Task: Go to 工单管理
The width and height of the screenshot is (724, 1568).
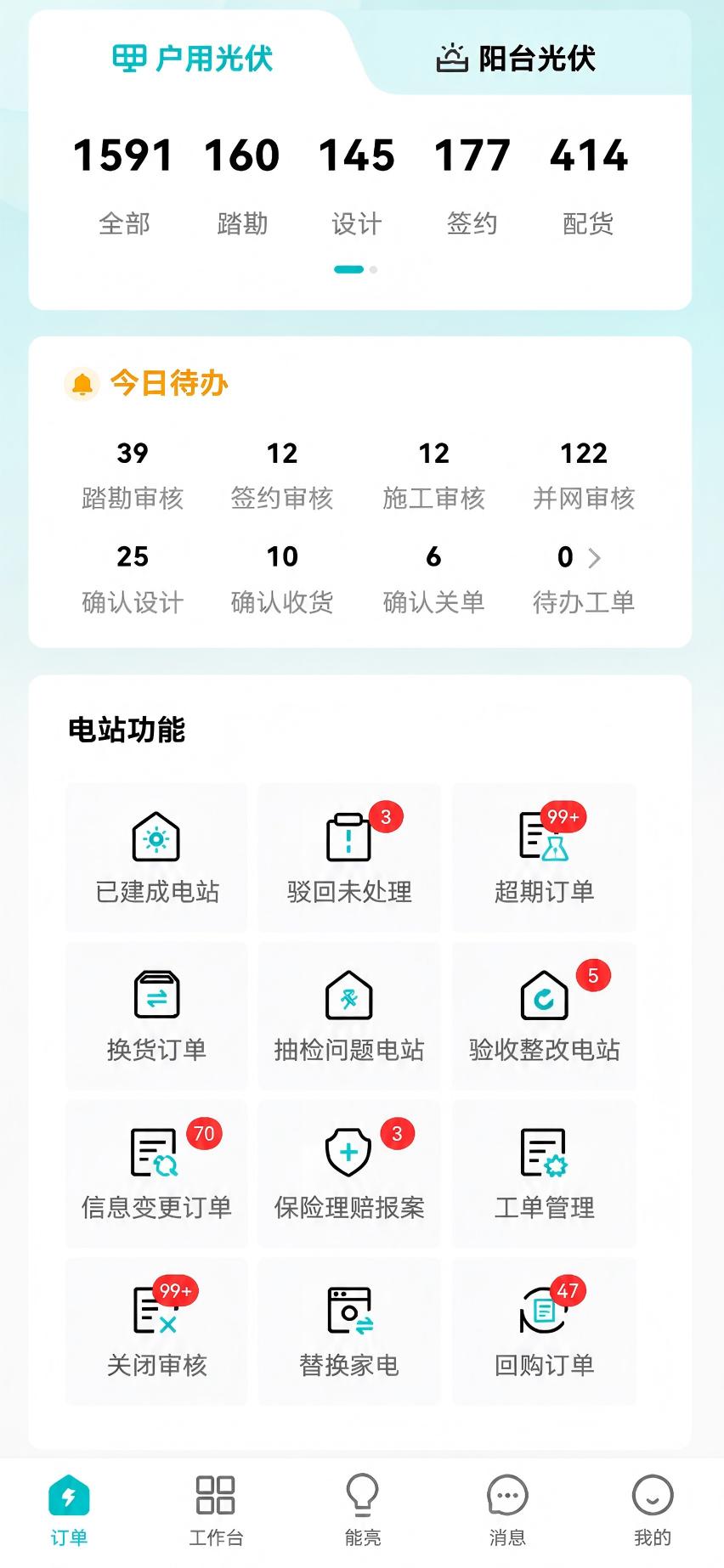Action: pos(544,1174)
